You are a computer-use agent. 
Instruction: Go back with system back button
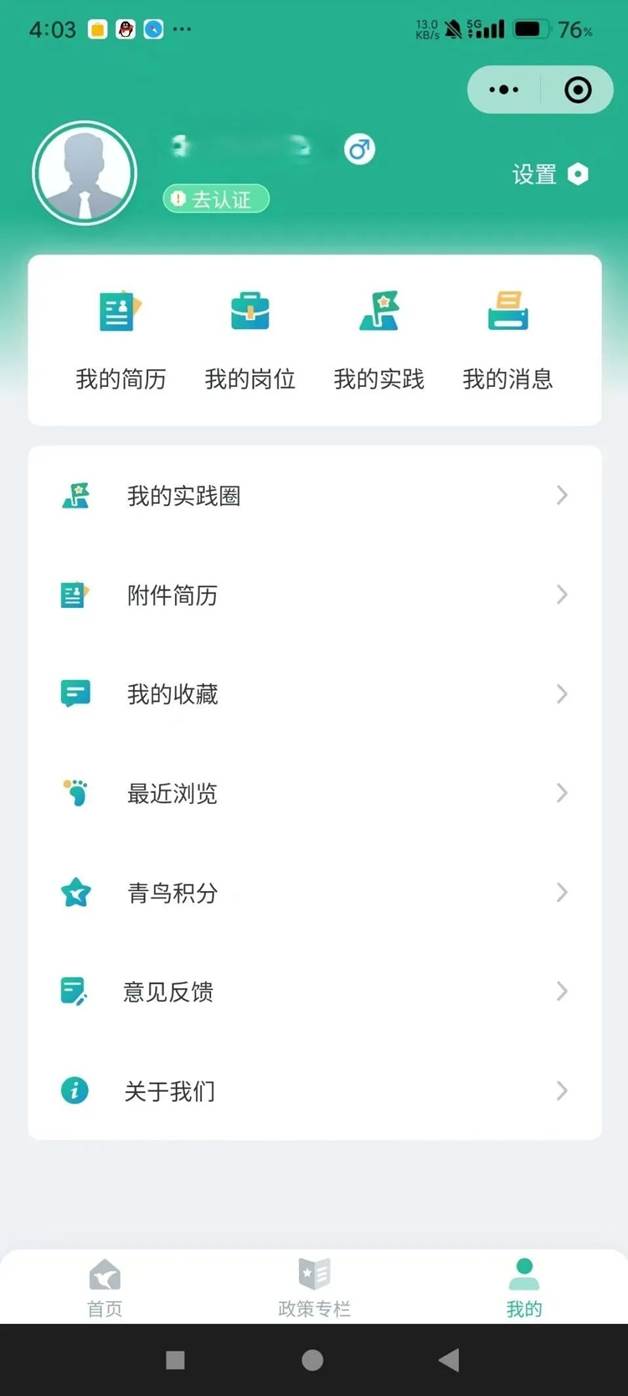[x=449, y=1360]
